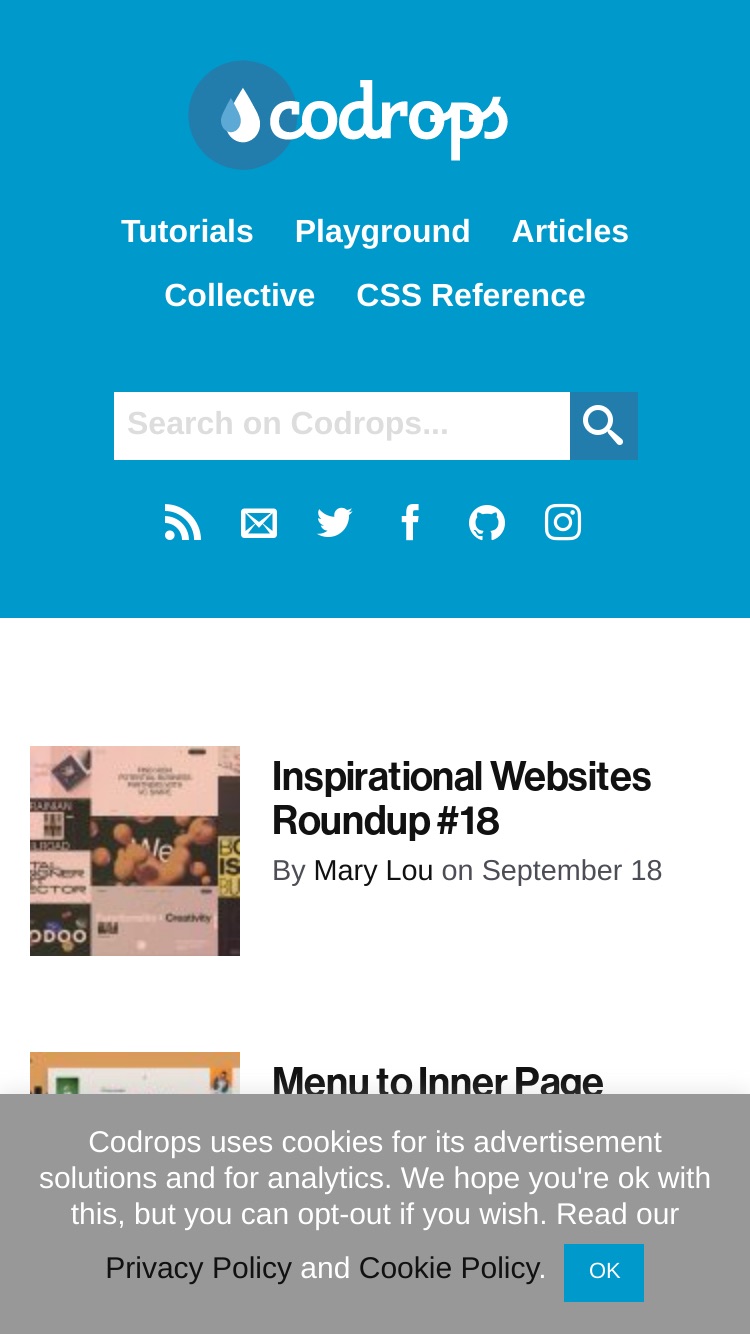The height and width of the screenshot is (1334, 750).
Task: Dismiss cookie notice with OK
Action: click(x=604, y=1272)
